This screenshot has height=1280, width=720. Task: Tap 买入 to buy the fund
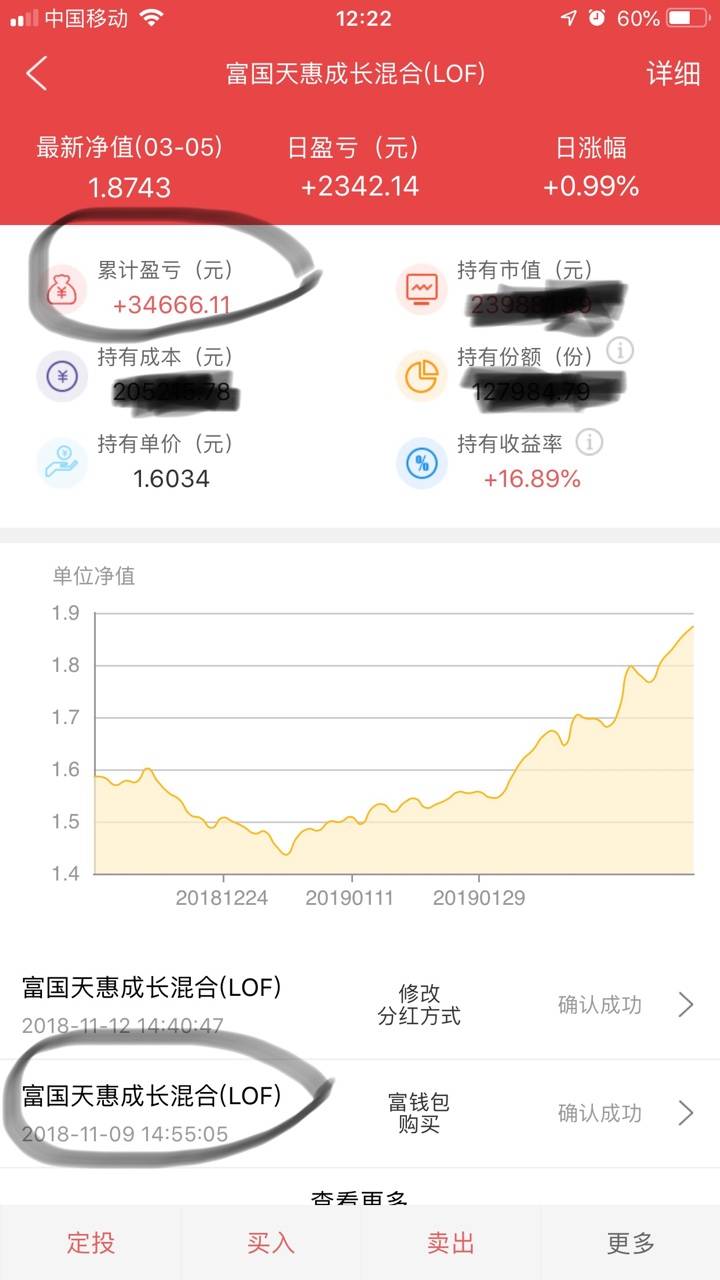click(270, 1243)
